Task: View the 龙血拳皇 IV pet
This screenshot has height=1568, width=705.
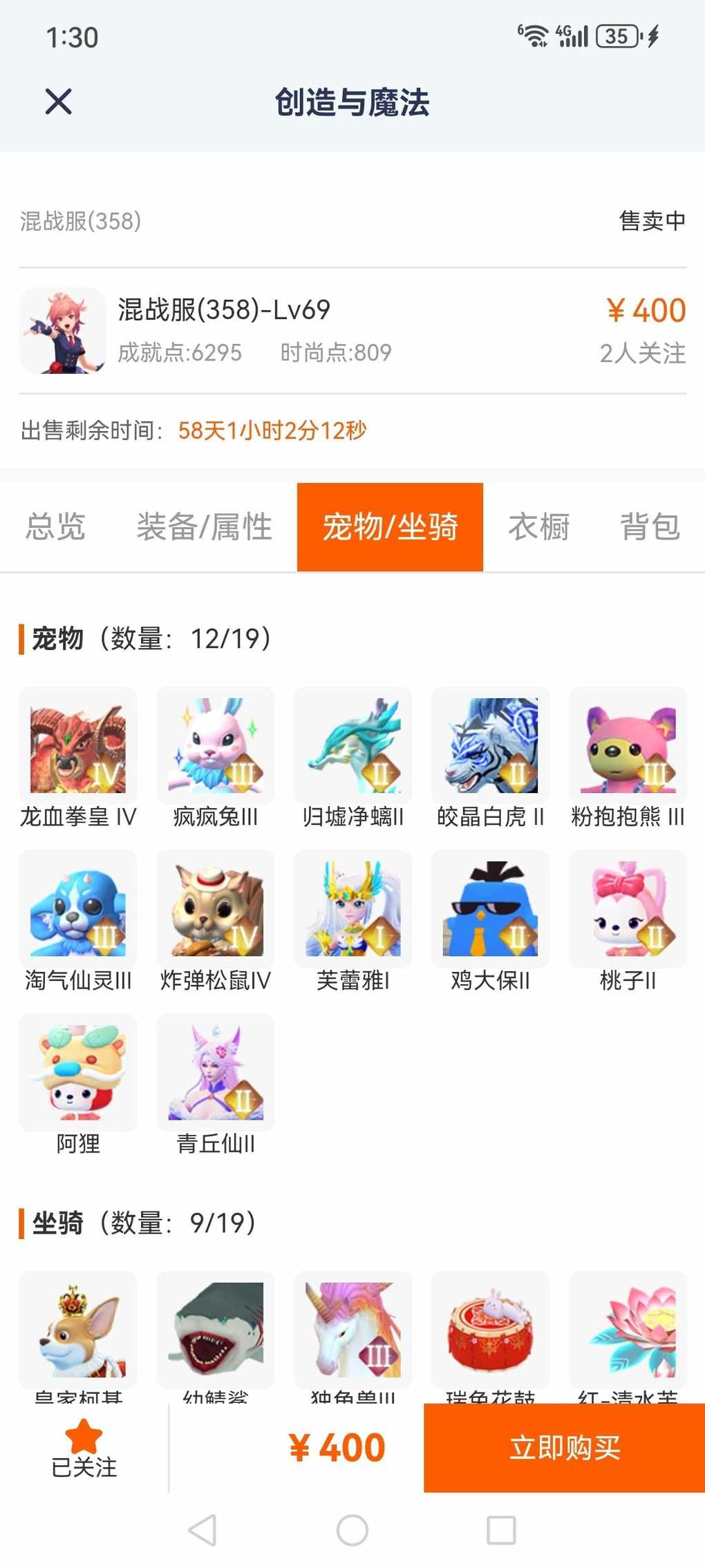Action: pyautogui.click(x=78, y=745)
